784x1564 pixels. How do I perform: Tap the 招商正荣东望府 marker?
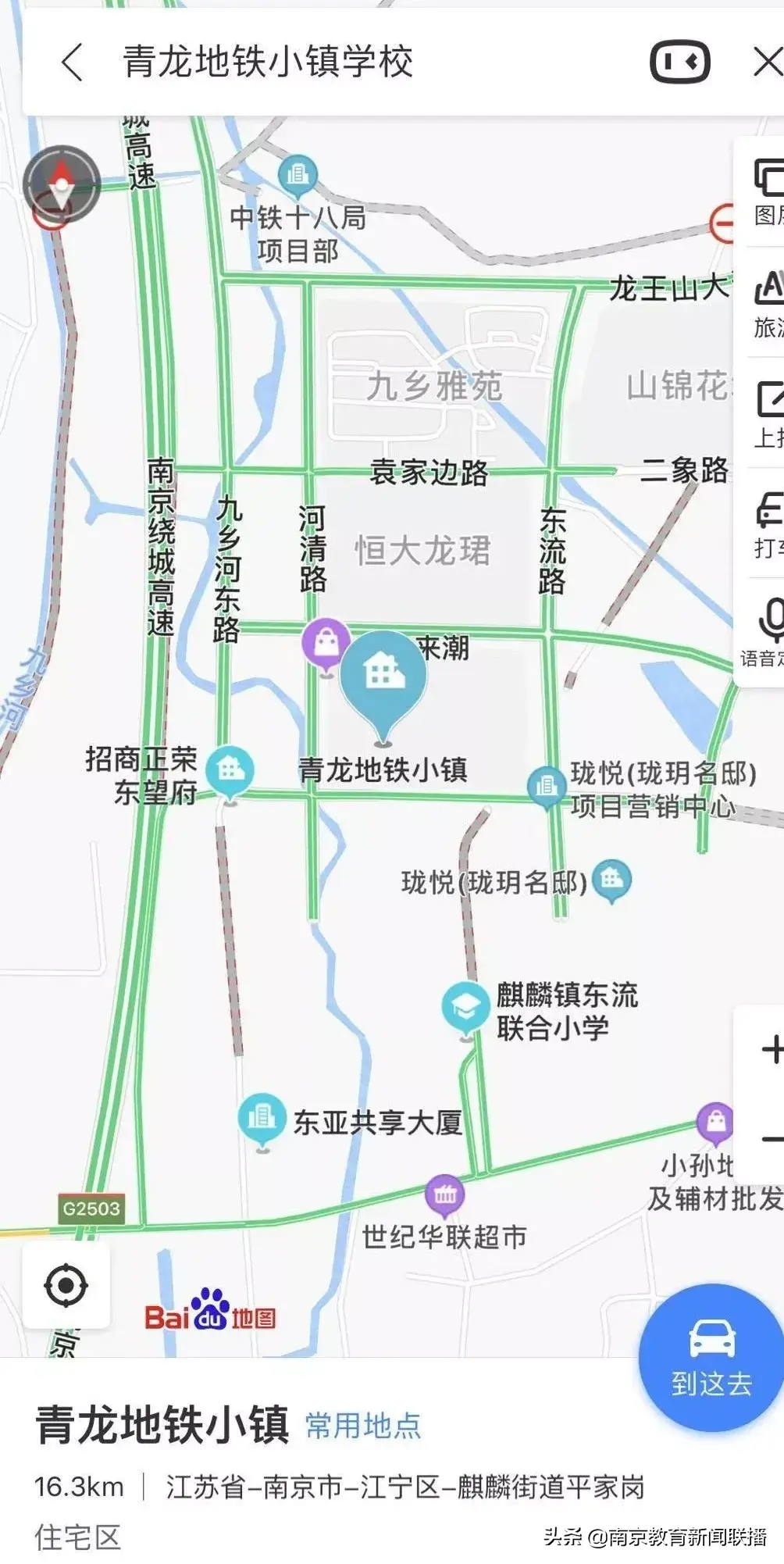coord(230,770)
